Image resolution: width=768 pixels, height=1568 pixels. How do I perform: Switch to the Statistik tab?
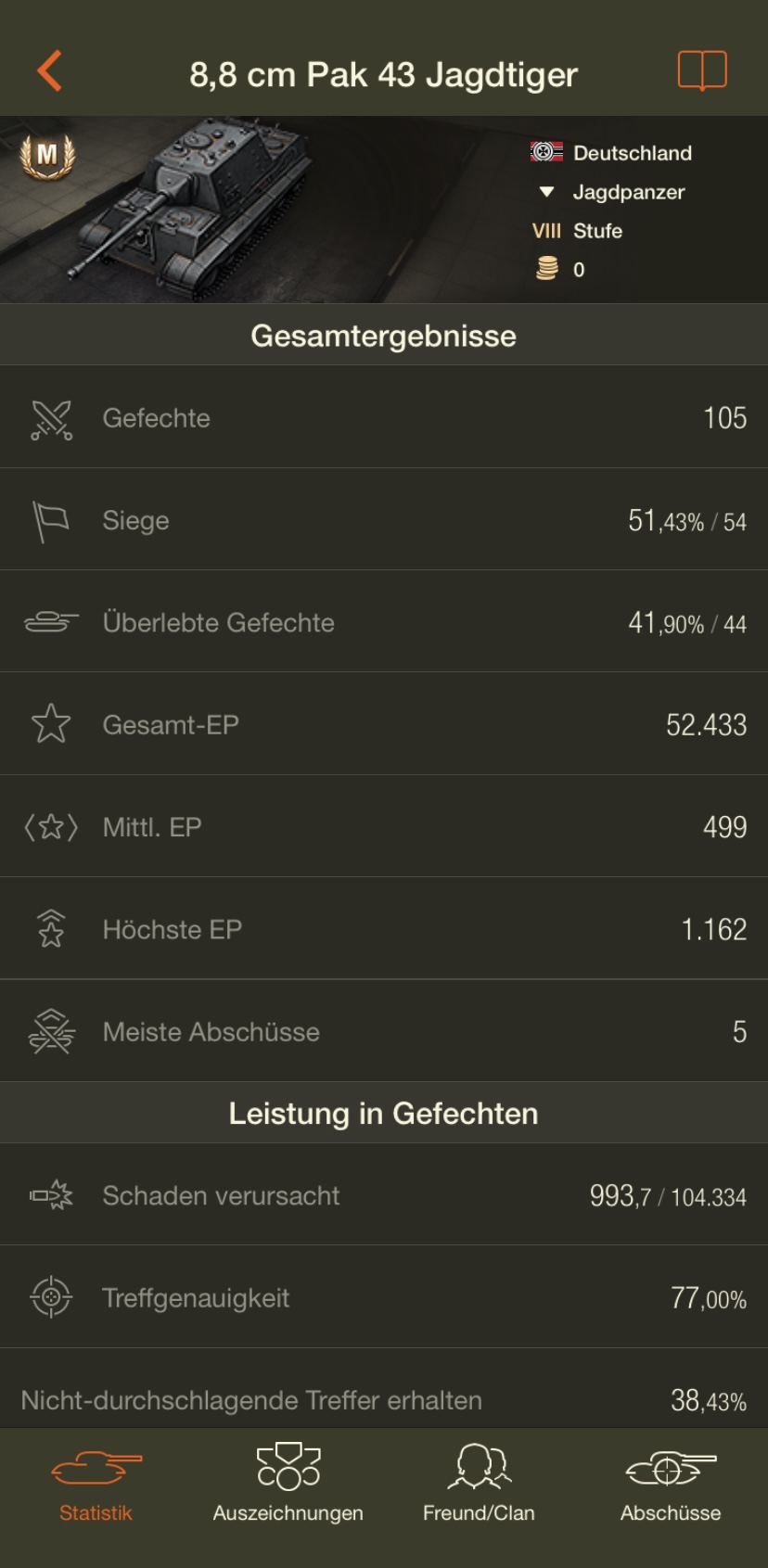tap(96, 1484)
